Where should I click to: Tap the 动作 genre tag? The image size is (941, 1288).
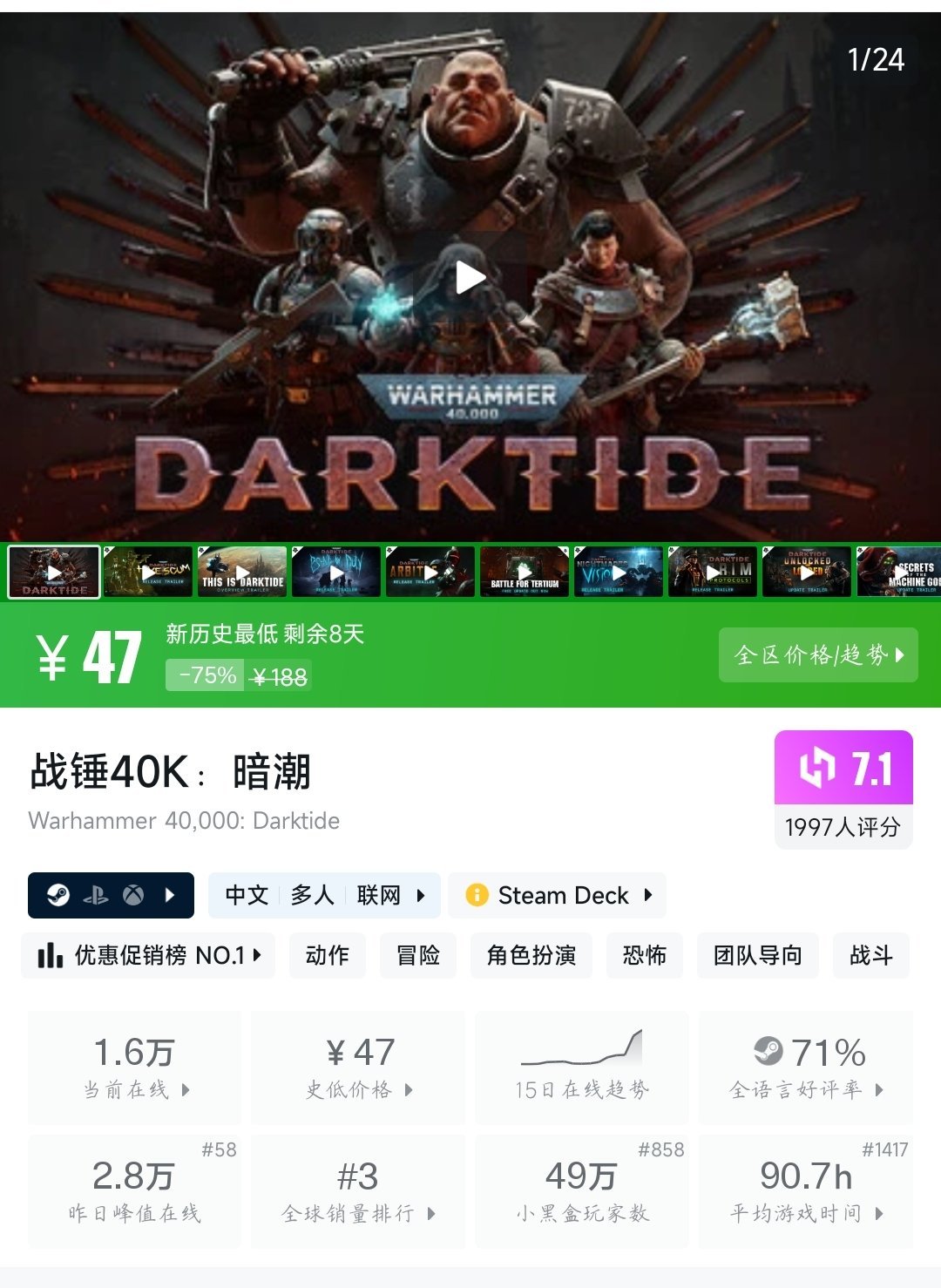click(x=328, y=955)
